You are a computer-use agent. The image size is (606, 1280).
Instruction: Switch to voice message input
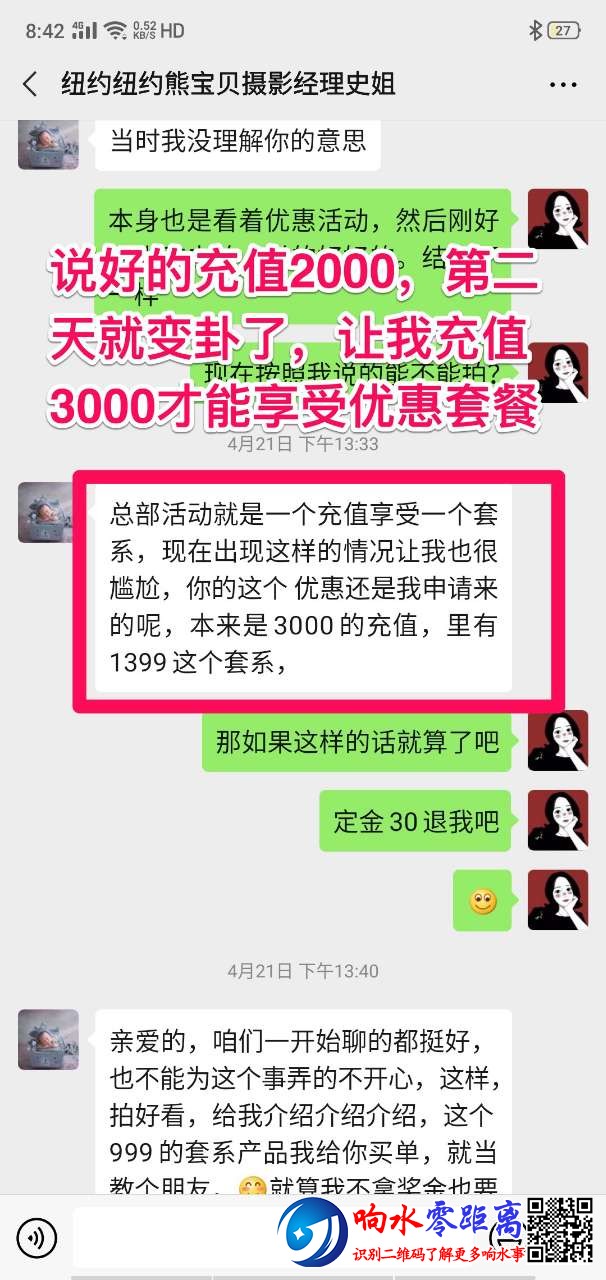pyautogui.click(x=37, y=1239)
